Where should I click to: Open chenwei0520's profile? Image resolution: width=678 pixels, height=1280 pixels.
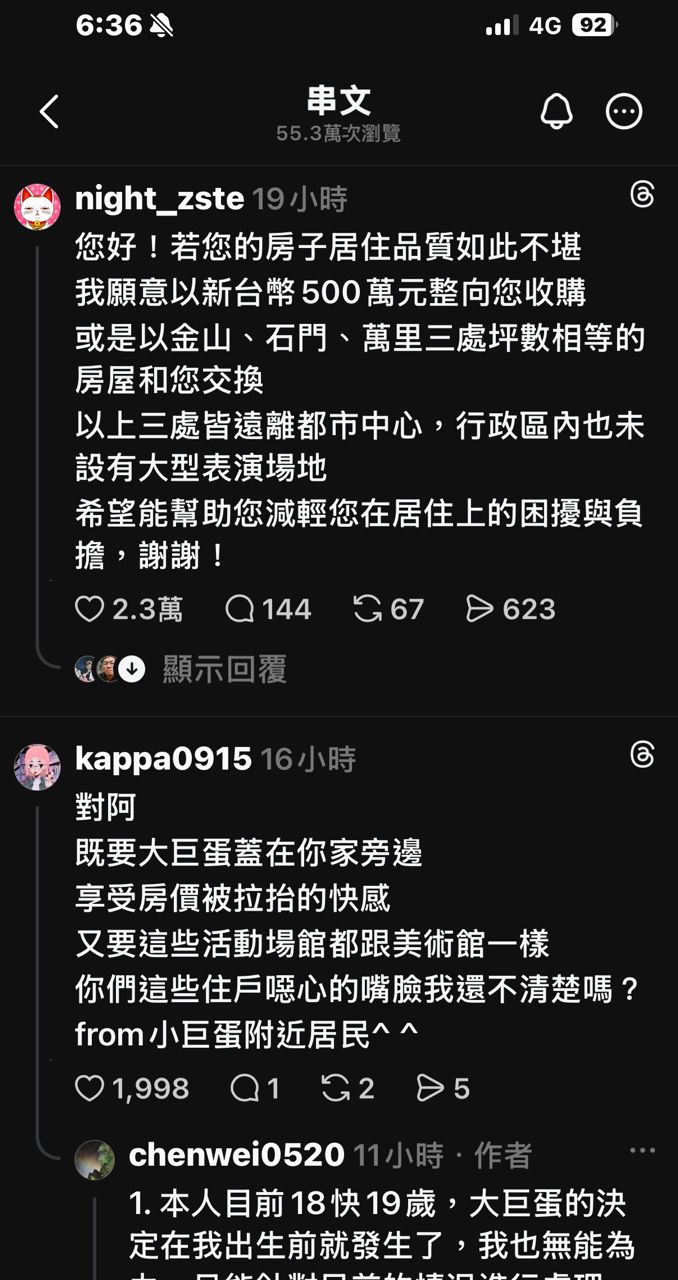(x=236, y=1156)
